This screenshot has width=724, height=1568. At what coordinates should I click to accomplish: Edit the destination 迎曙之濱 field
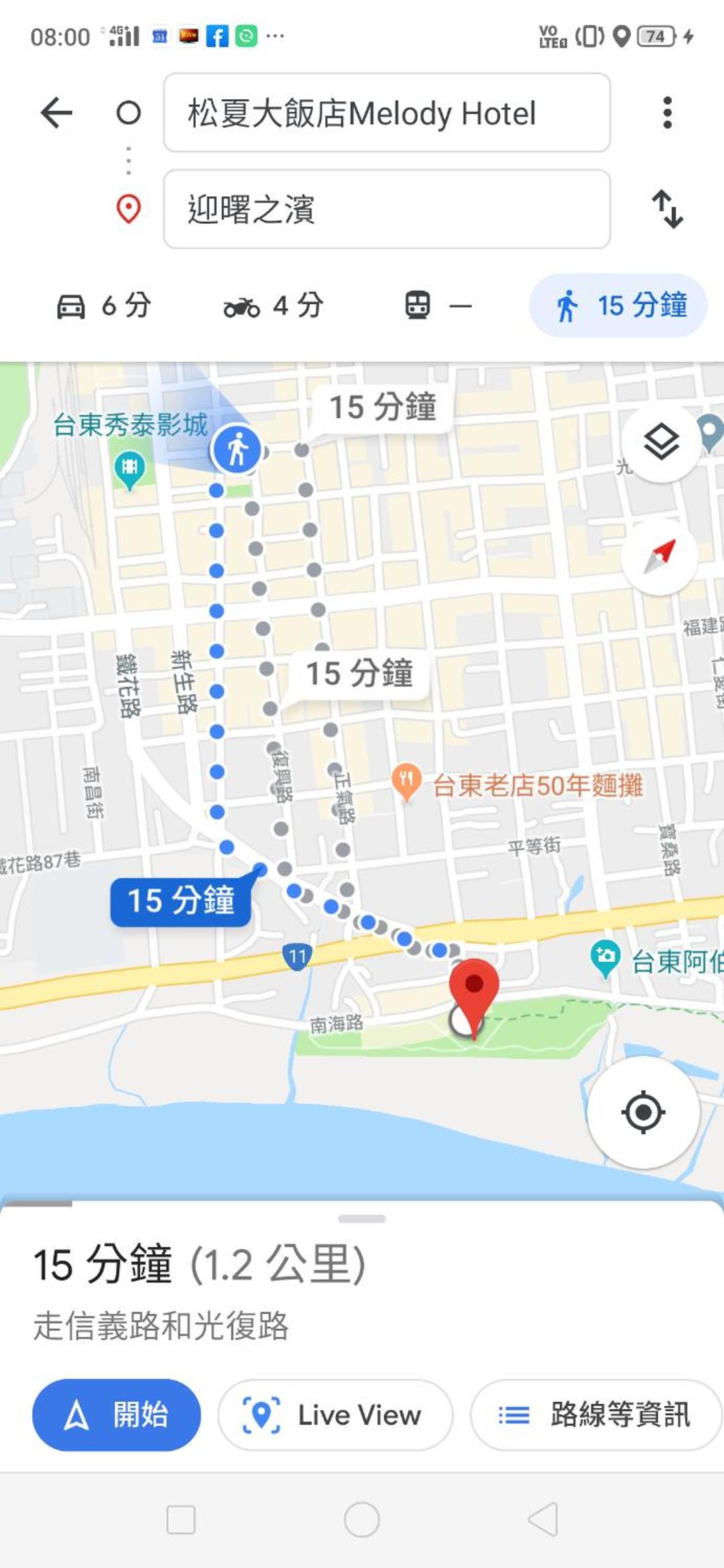[387, 209]
